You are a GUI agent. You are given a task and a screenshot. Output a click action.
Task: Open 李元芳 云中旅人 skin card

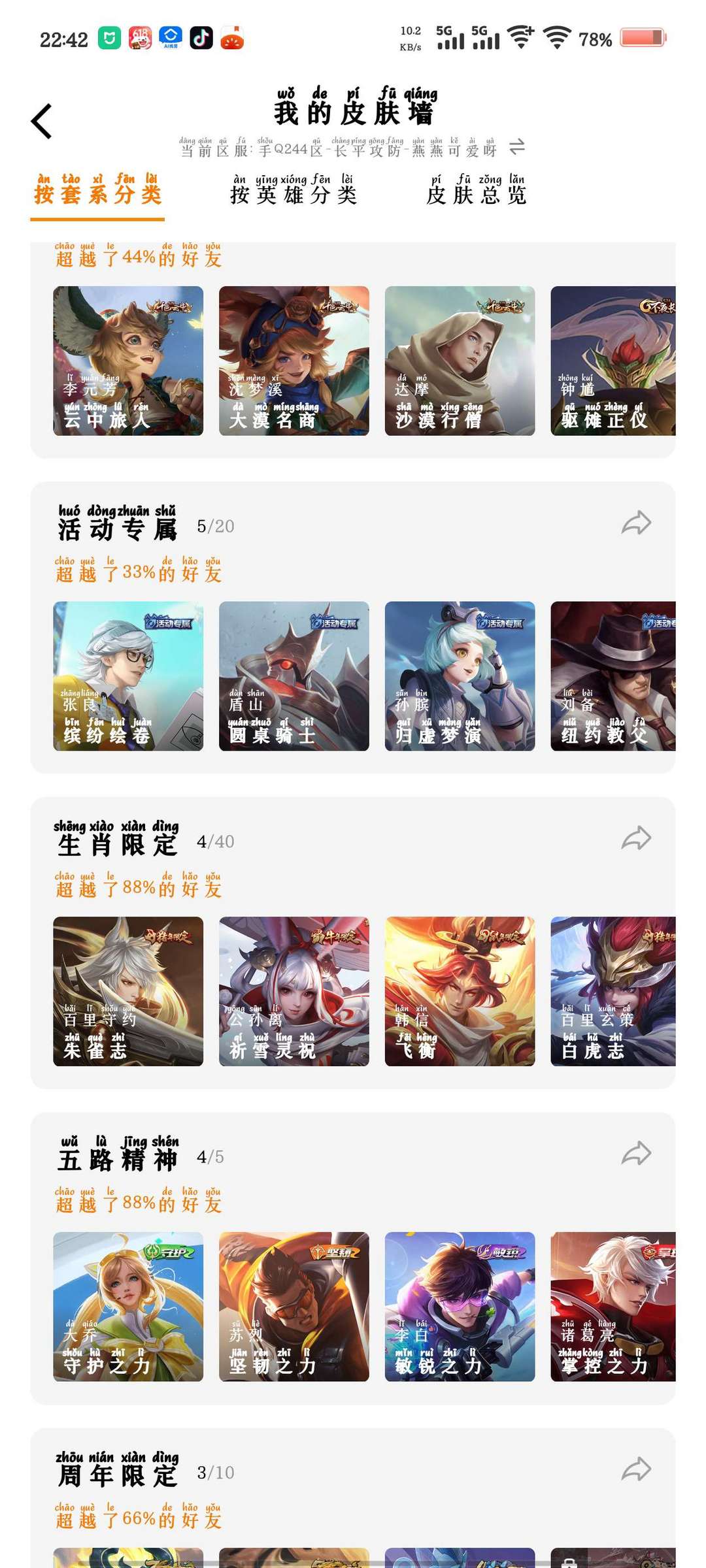pyautogui.click(x=128, y=361)
